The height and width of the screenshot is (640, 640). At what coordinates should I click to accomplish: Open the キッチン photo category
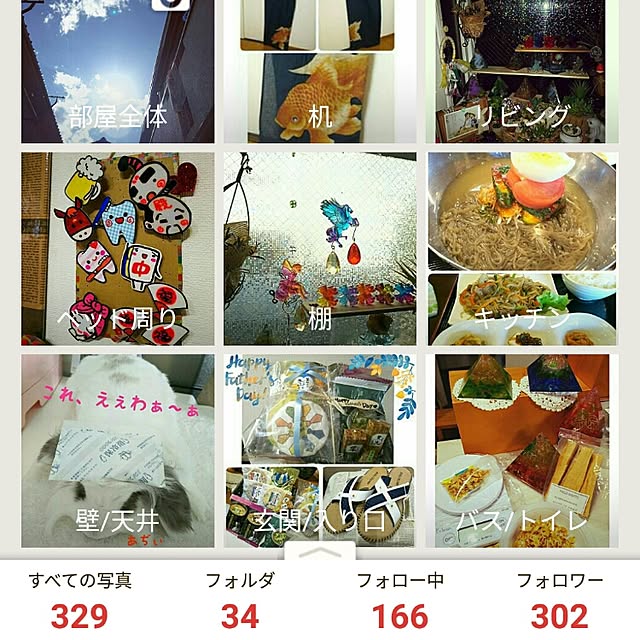click(x=521, y=248)
